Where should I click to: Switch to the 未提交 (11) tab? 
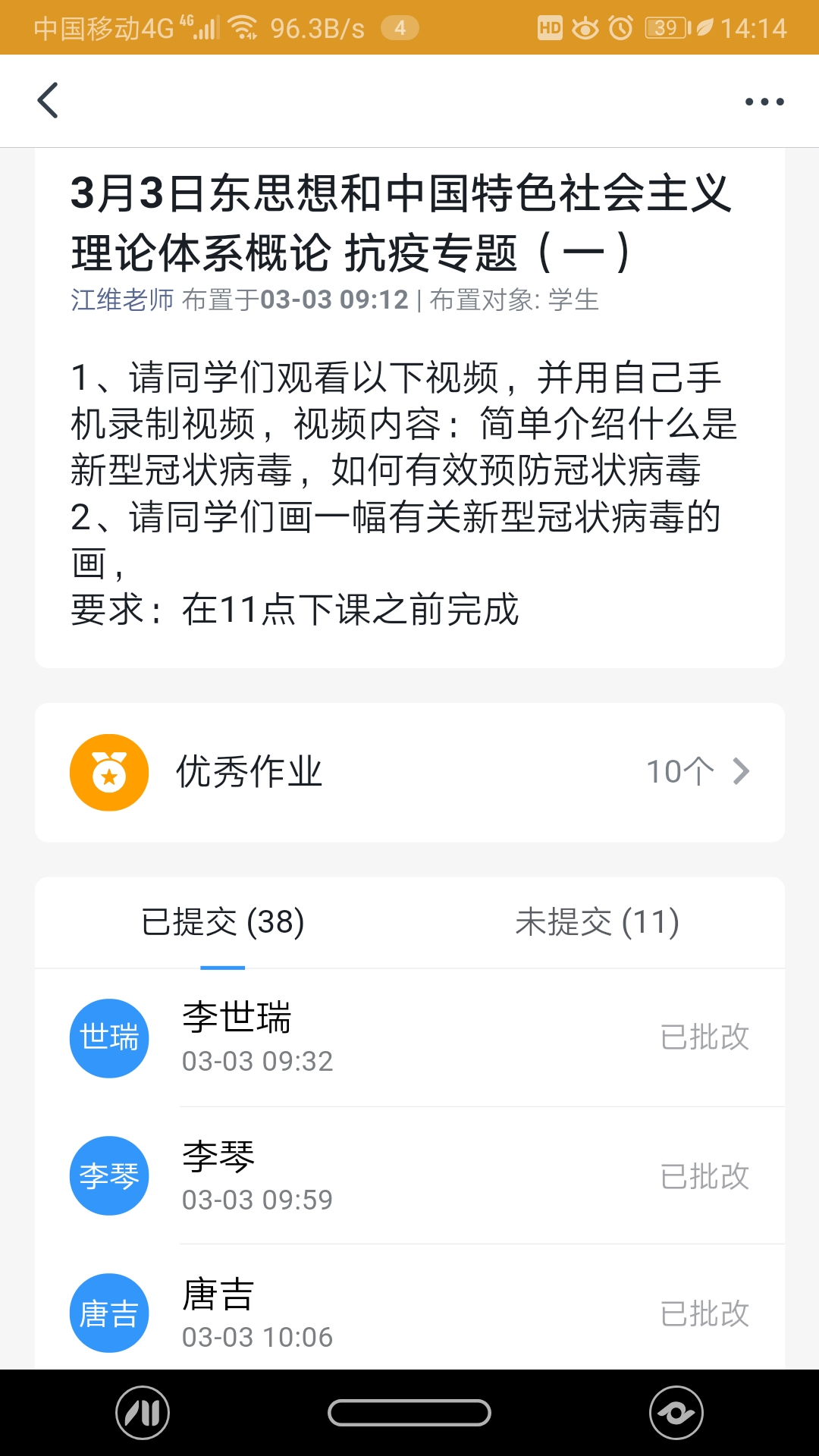pos(597,923)
